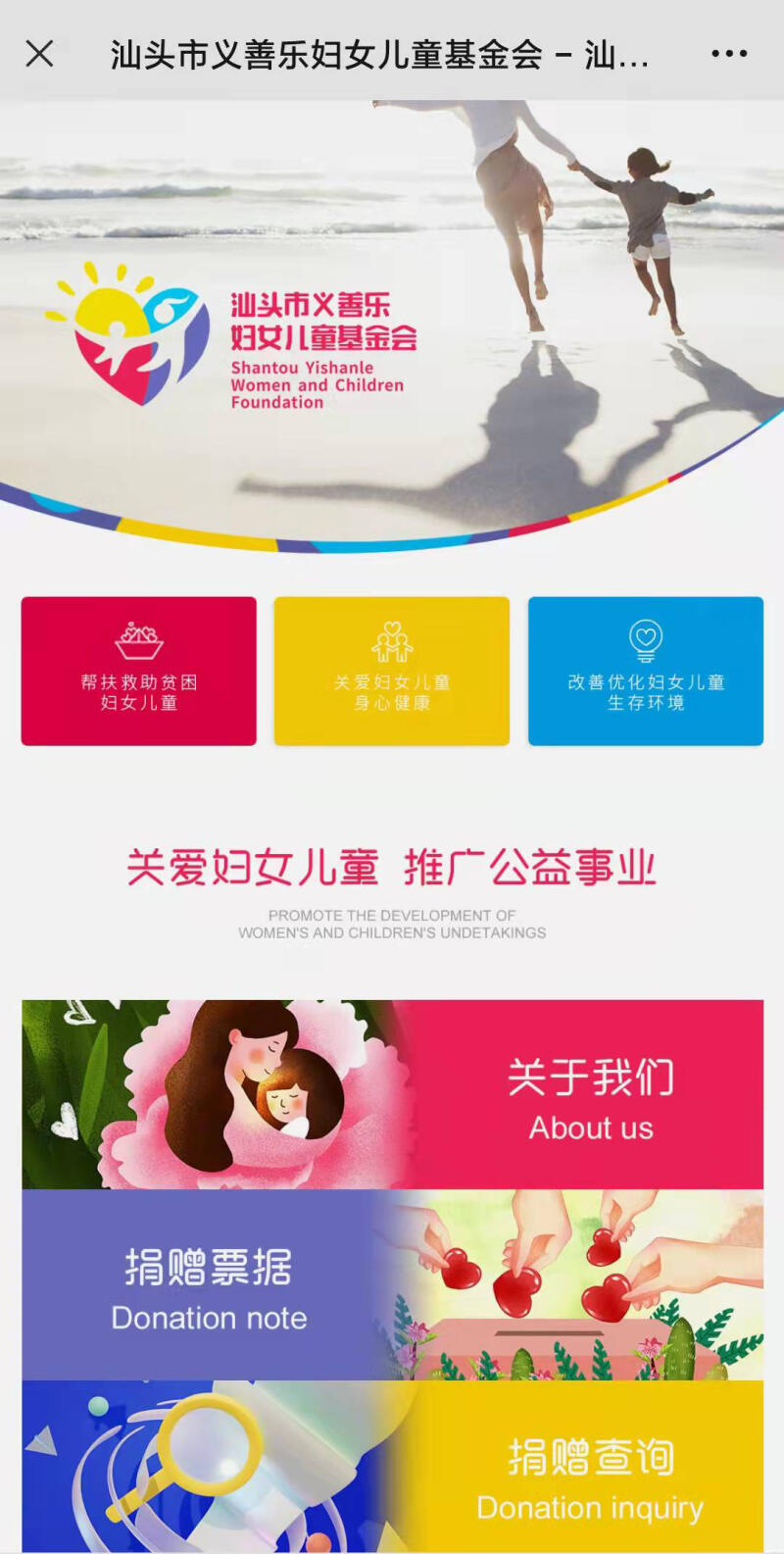Open the About us section
Viewport: 784px width, 1554px height.
pos(393,1094)
